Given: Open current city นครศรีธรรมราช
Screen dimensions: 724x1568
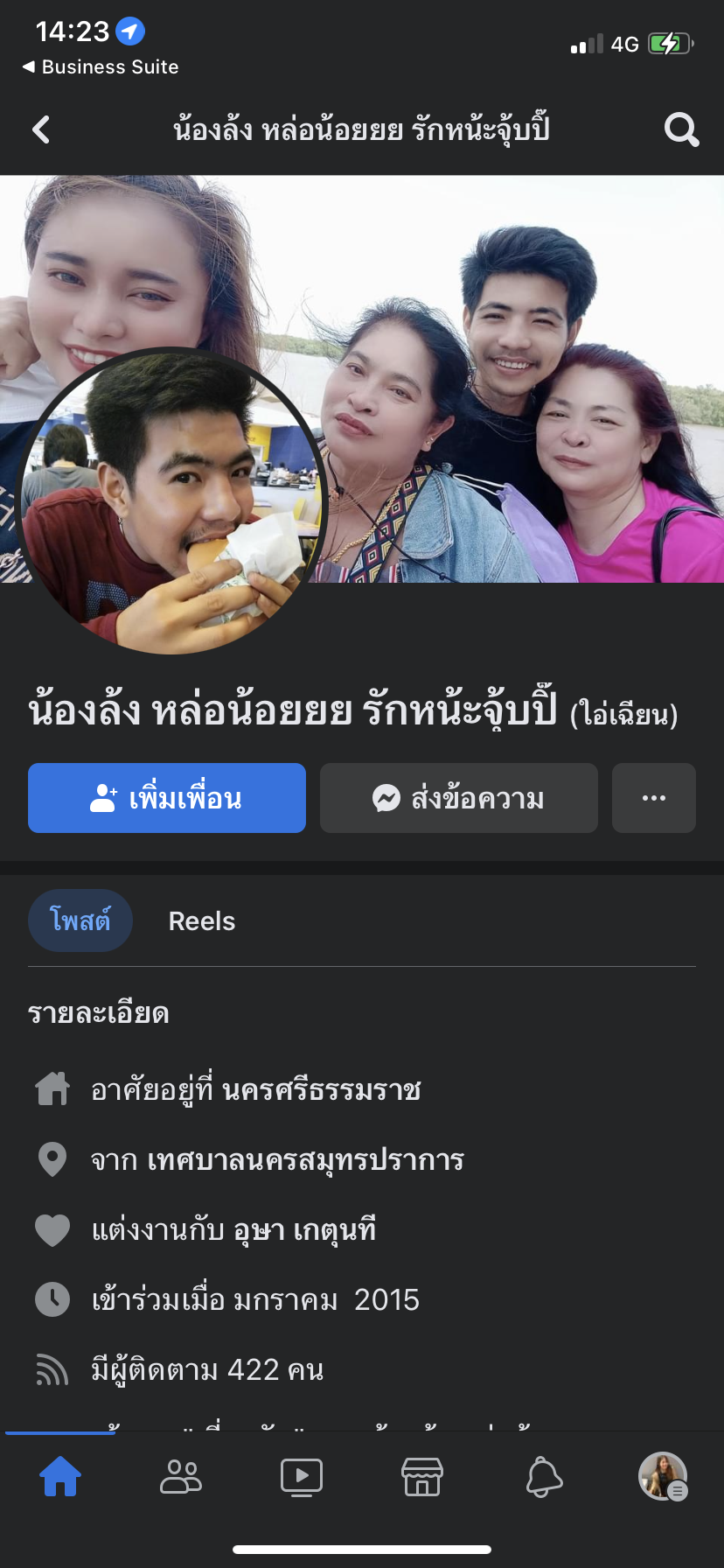Looking at the screenshot, I should (321, 1090).
